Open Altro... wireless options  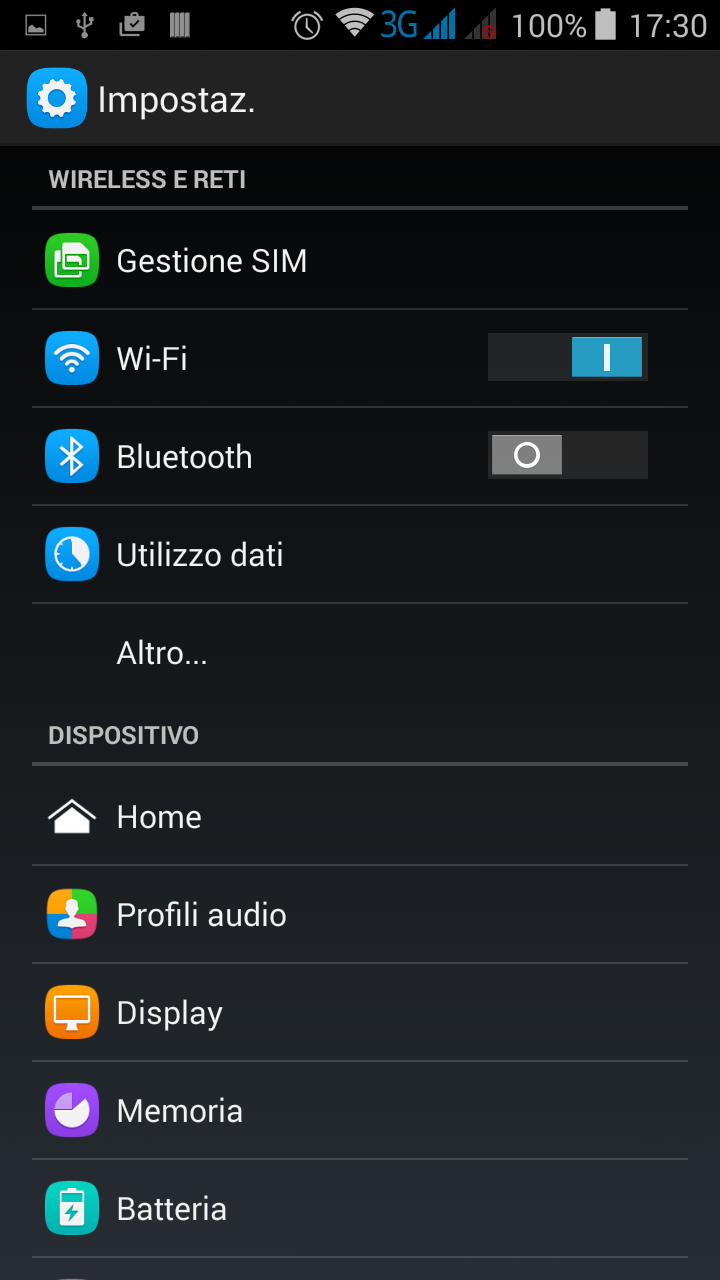360,653
